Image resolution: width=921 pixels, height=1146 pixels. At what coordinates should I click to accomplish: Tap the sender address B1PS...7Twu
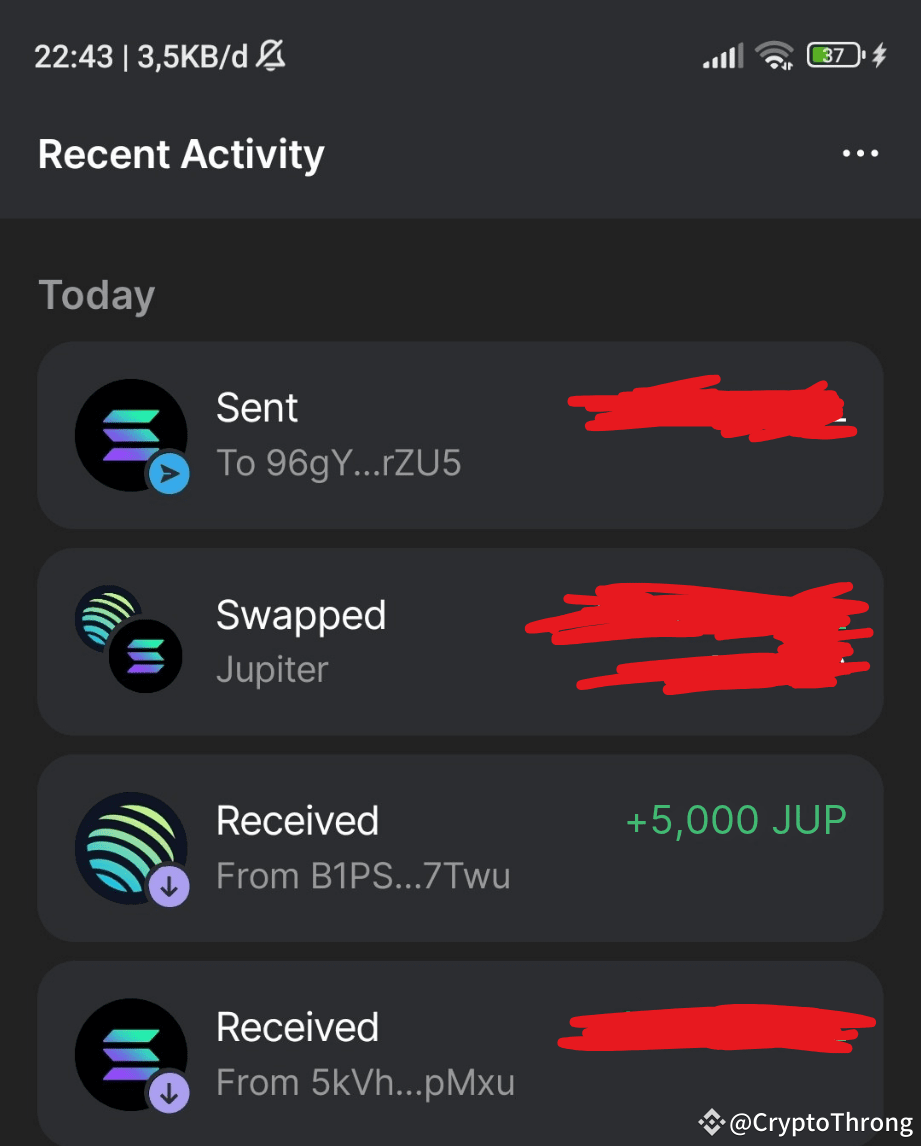(363, 875)
